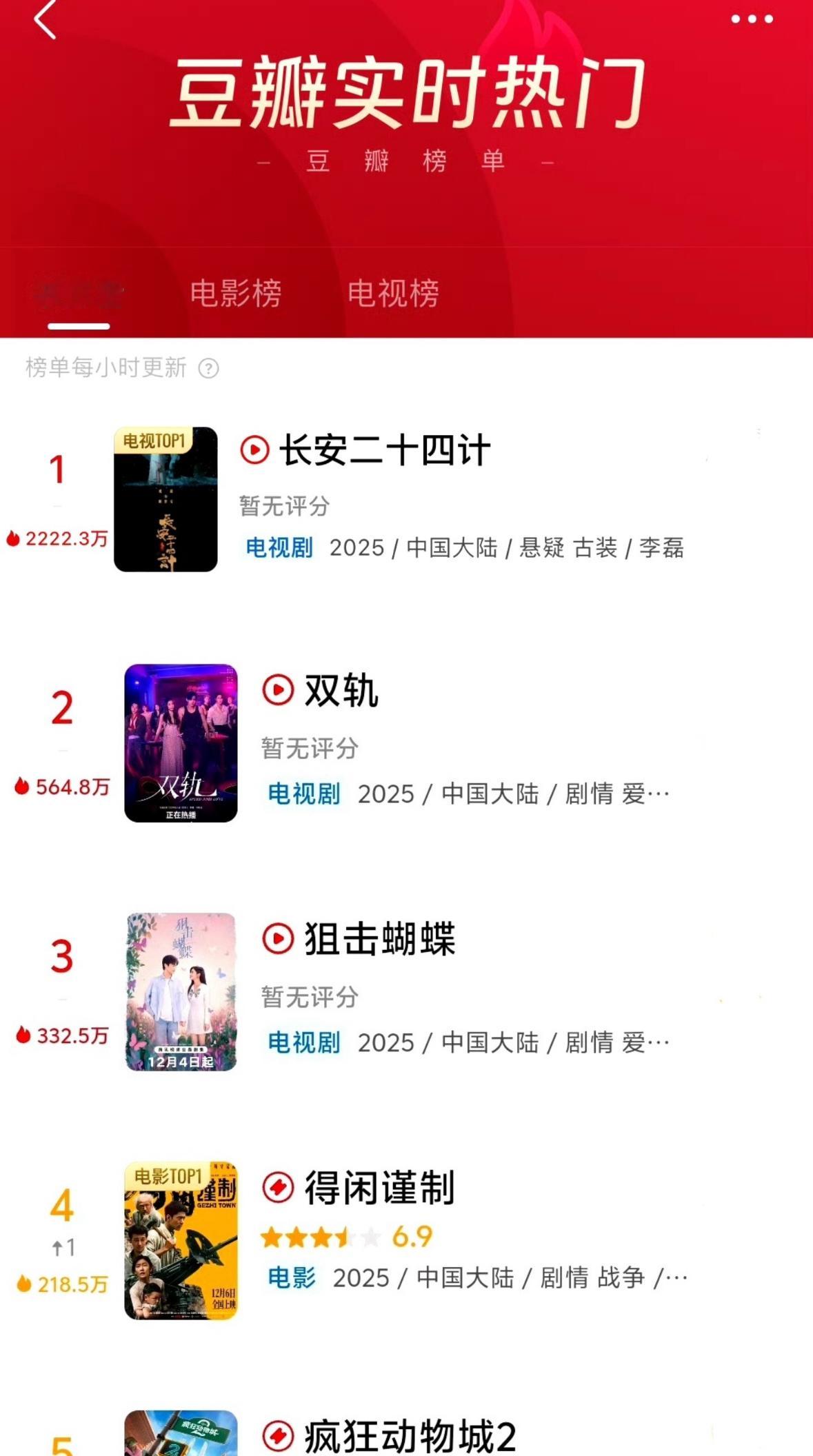Open the three-dot overflow menu
This screenshot has width=813, height=1456.
tap(752, 19)
